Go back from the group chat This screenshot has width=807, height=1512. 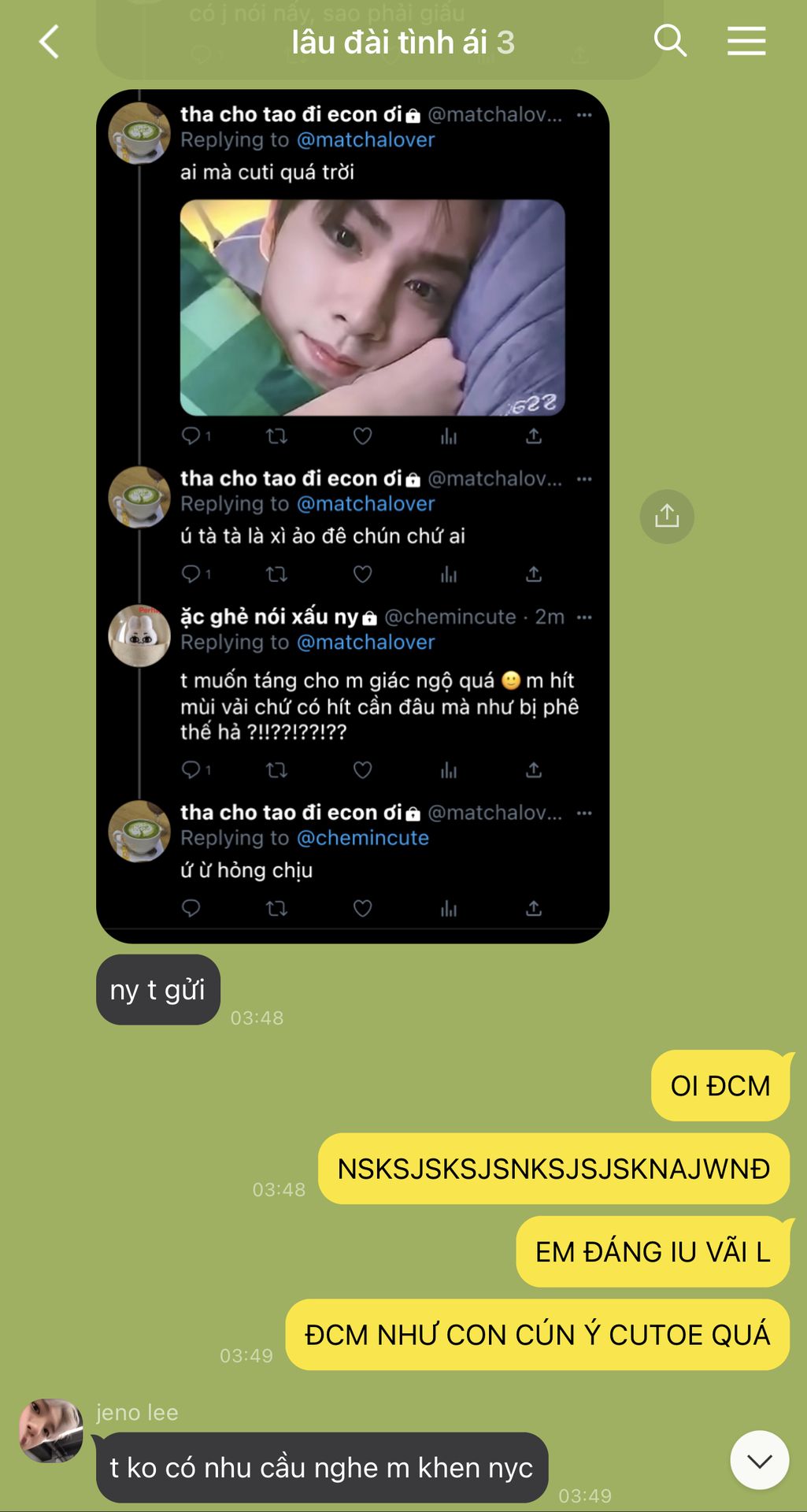49,42
